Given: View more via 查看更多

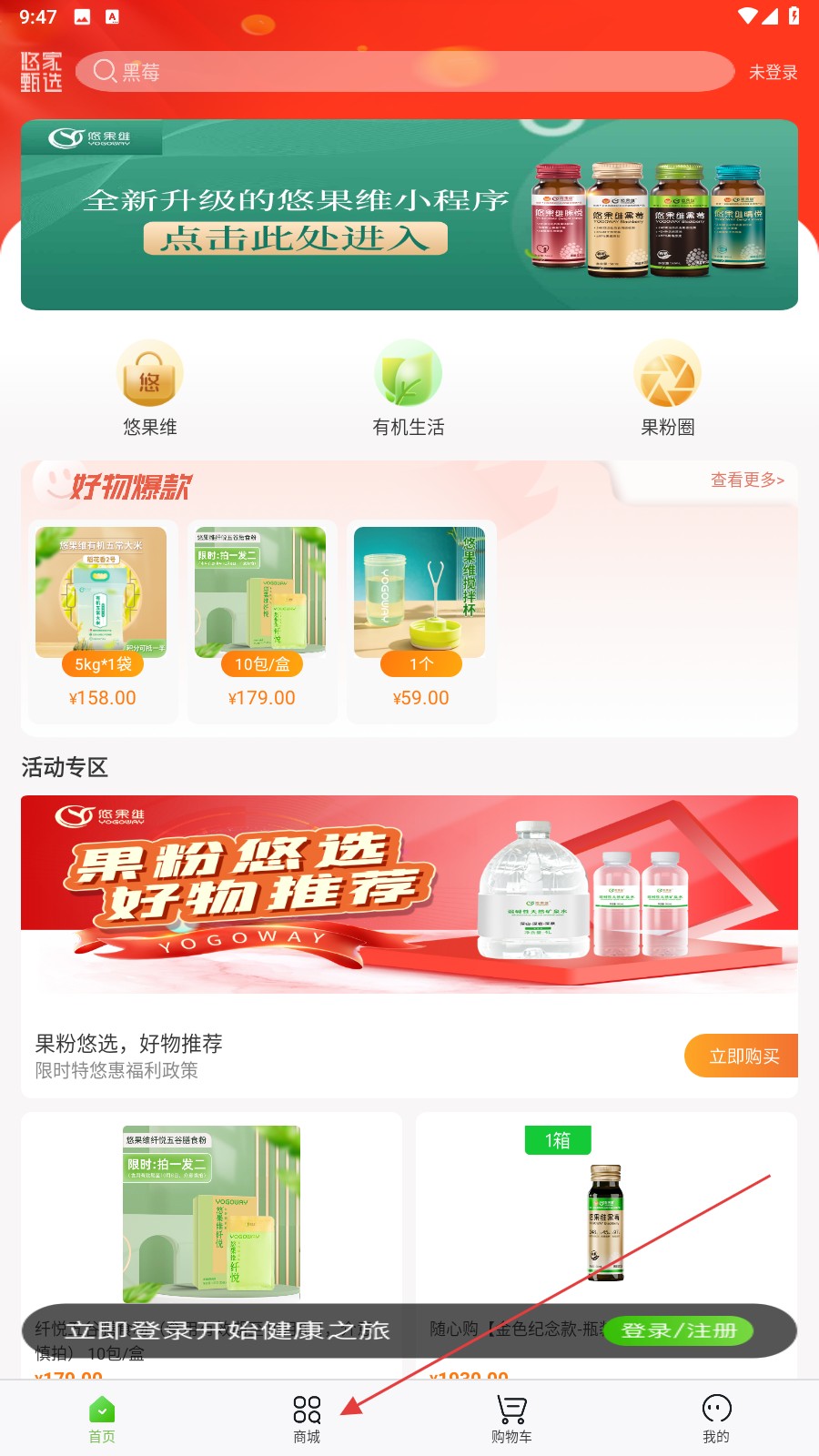Looking at the screenshot, I should tap(747, 480).
